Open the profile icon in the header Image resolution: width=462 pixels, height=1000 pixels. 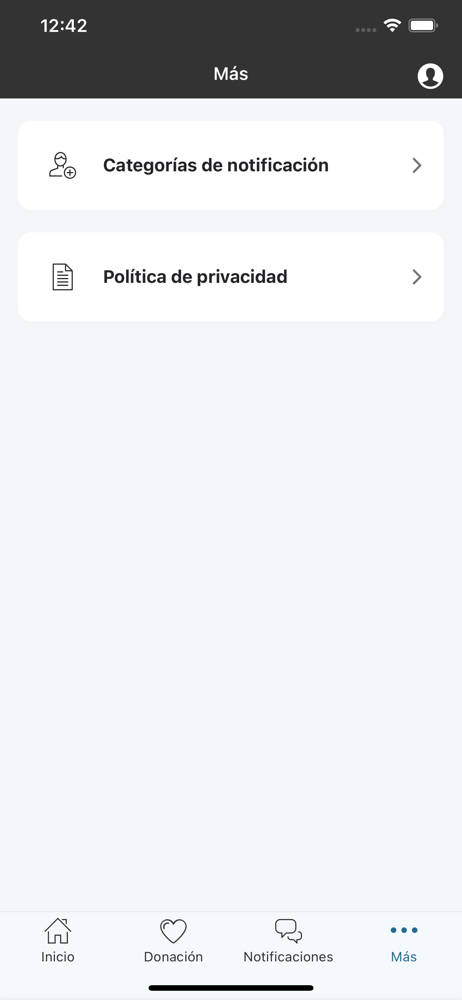pyautogui.click(x=430, y=76)
